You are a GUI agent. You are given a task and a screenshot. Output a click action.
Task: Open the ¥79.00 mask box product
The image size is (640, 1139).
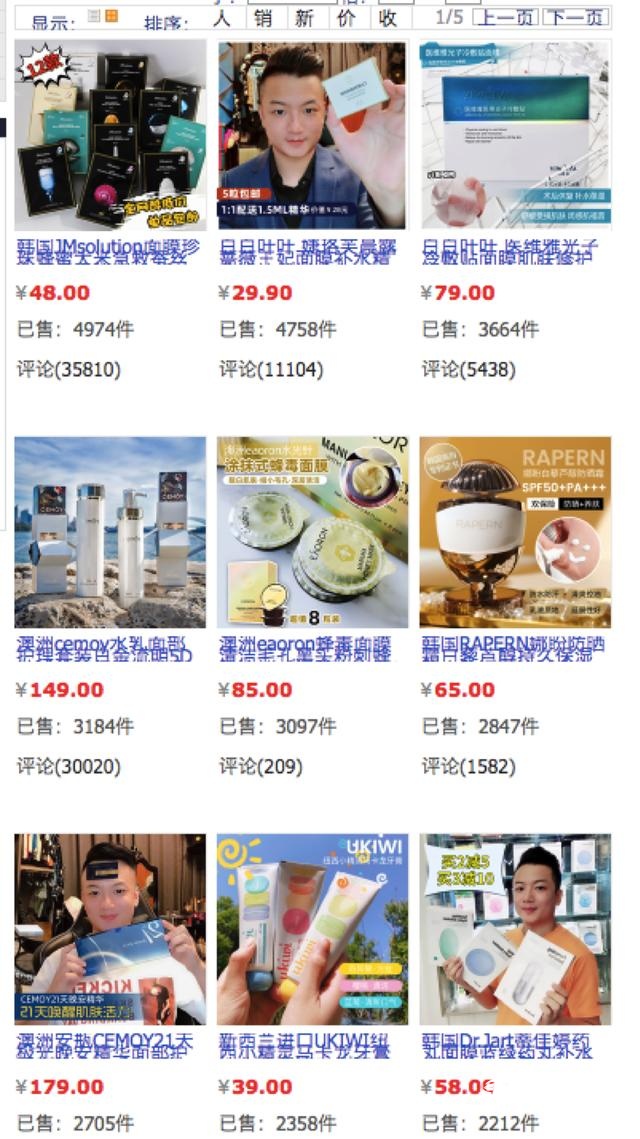coord(515,134)
